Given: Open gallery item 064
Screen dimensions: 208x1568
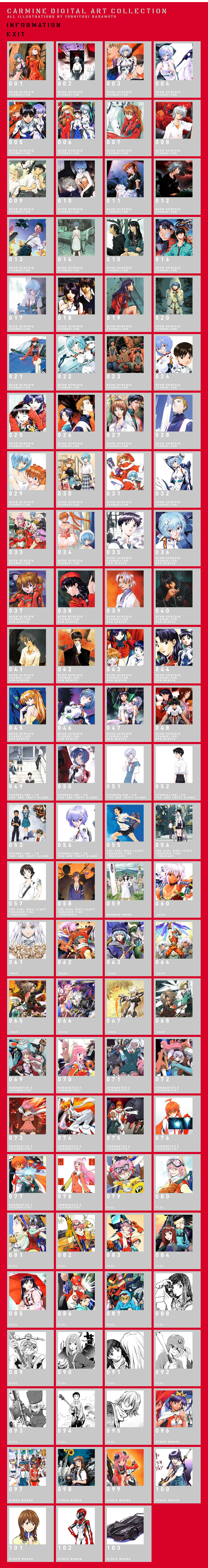Looking at the screenshot, I should 173,939.
